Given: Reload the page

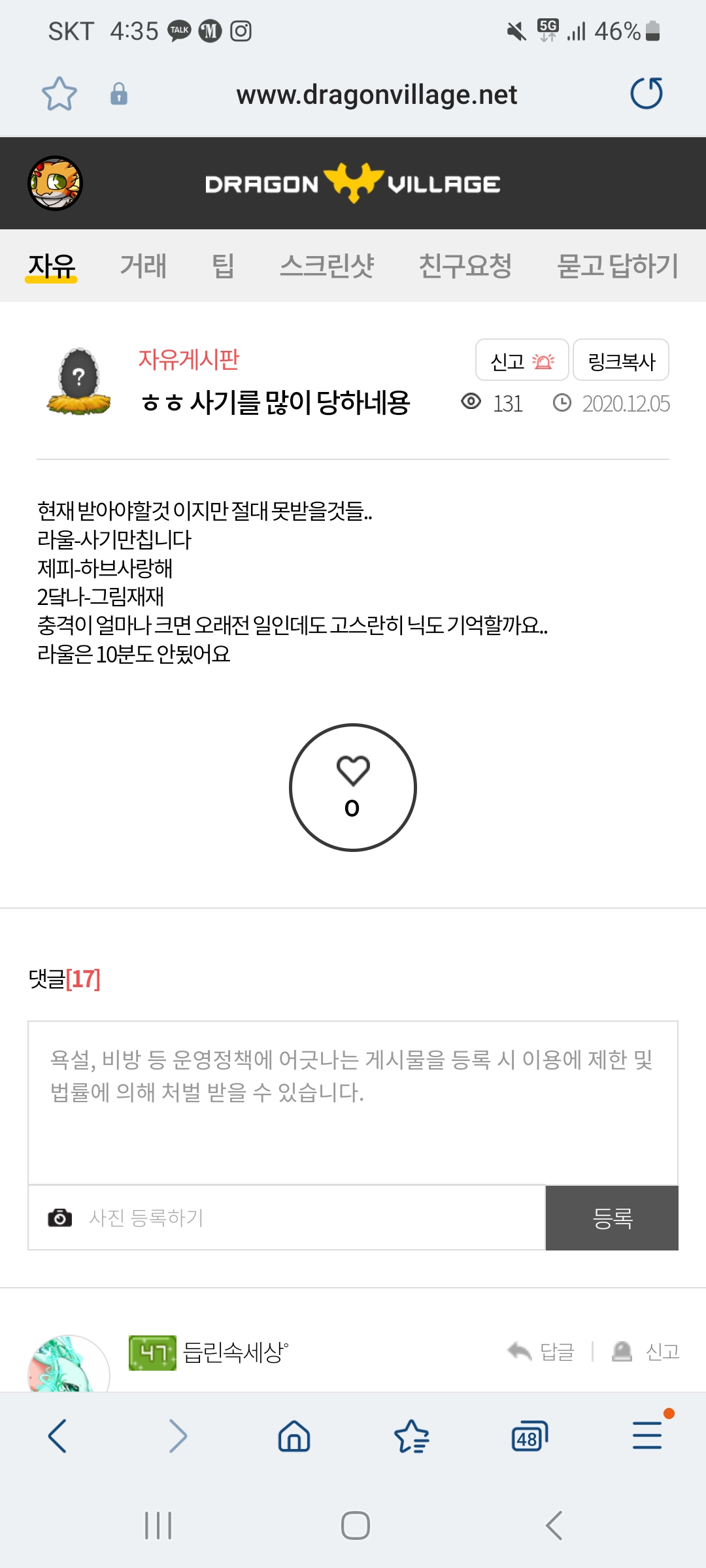Looking at the screenshot, I should (x=646, y=93).
